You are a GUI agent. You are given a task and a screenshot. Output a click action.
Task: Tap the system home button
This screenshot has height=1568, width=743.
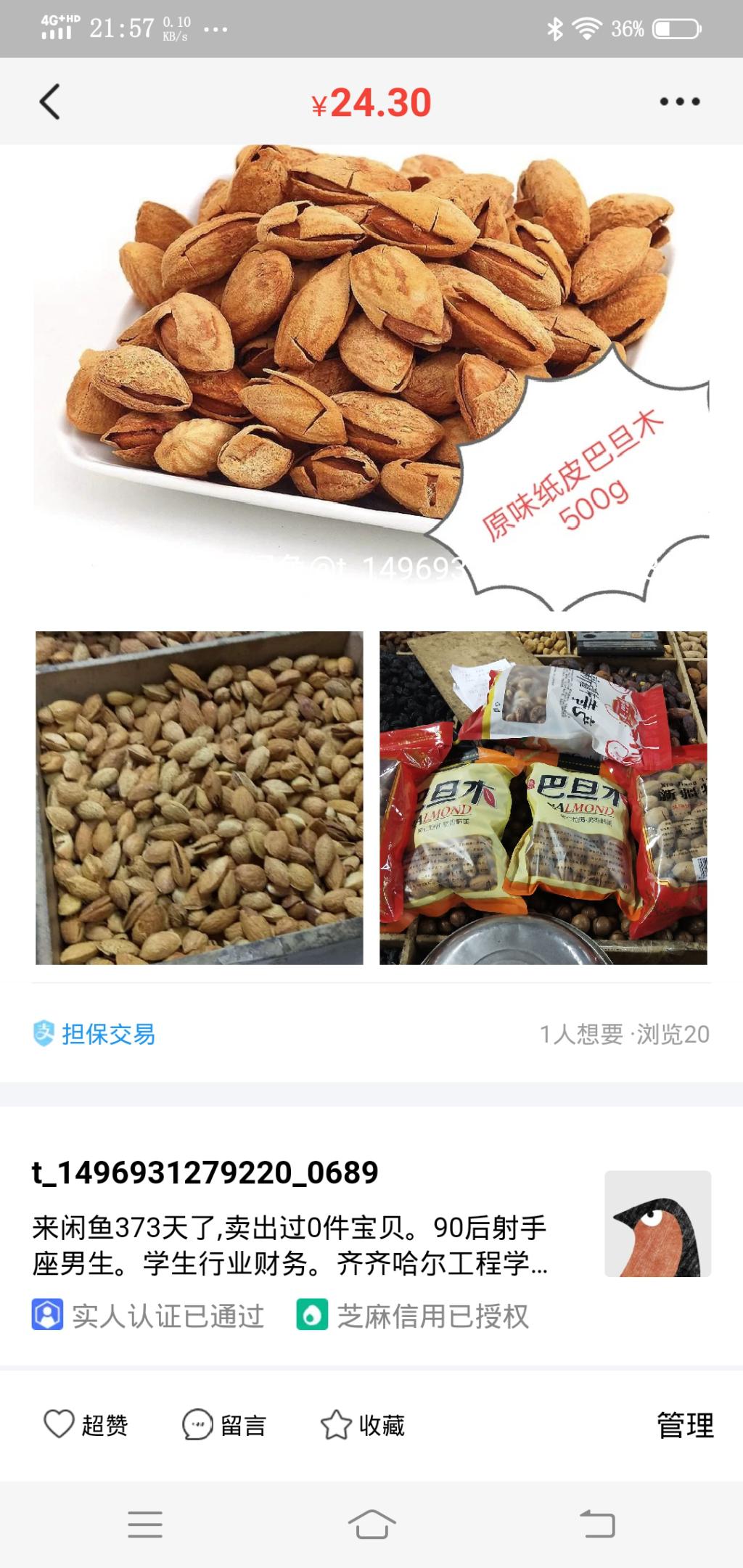tap(371, 1524)
